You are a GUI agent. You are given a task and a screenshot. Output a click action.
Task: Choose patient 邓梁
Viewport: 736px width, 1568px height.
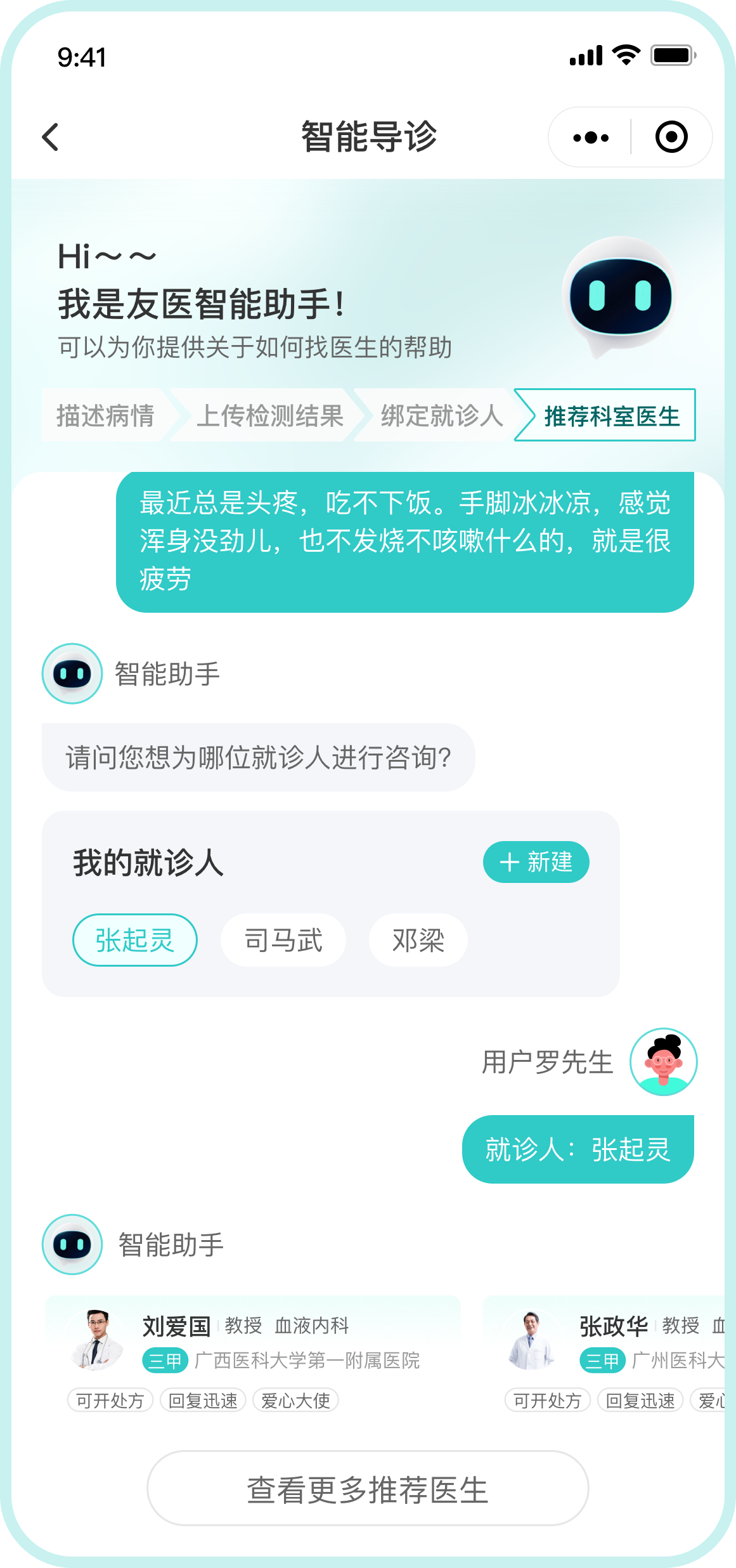tap(418, 939)
